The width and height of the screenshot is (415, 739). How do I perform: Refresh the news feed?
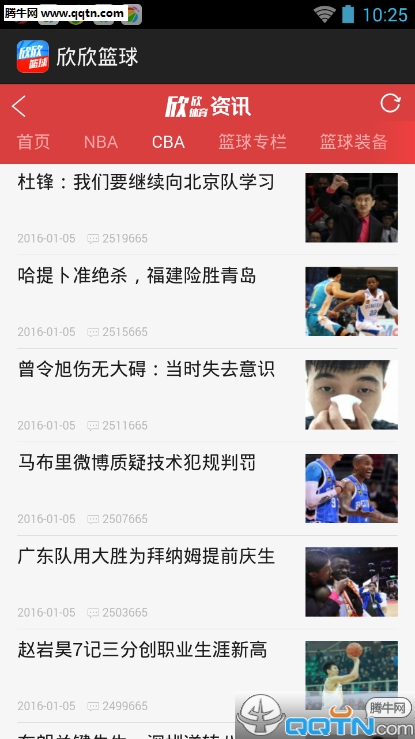390,103
